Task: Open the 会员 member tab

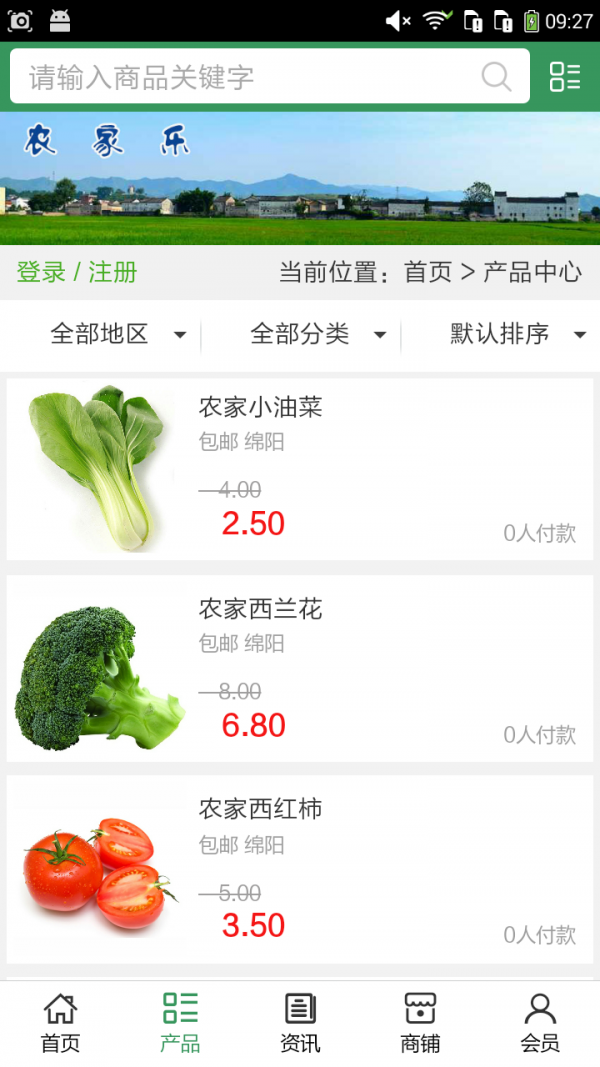Action: [540, 1023]
